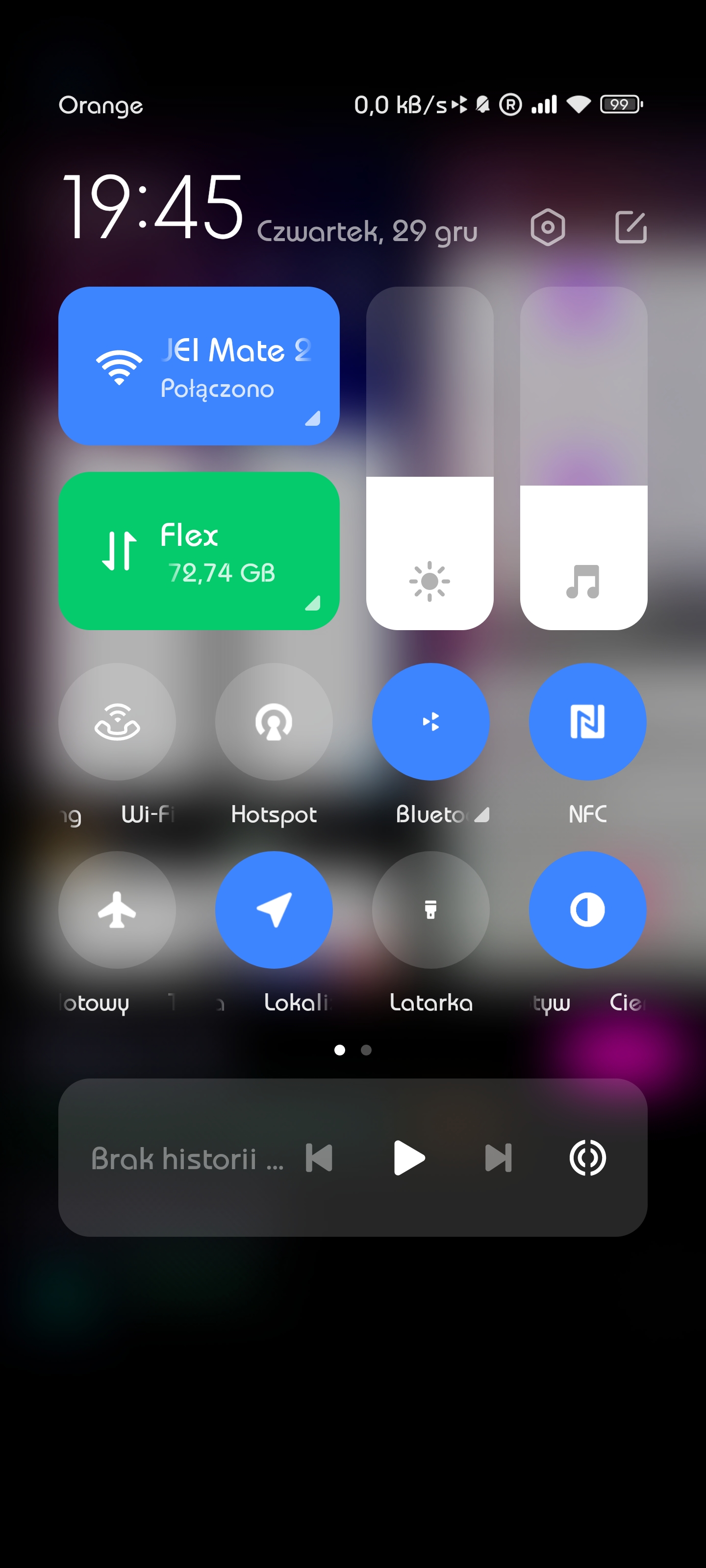Screen dimensions: 706x1568
Task: Skip to the next track
Action: click(498, 1157)
